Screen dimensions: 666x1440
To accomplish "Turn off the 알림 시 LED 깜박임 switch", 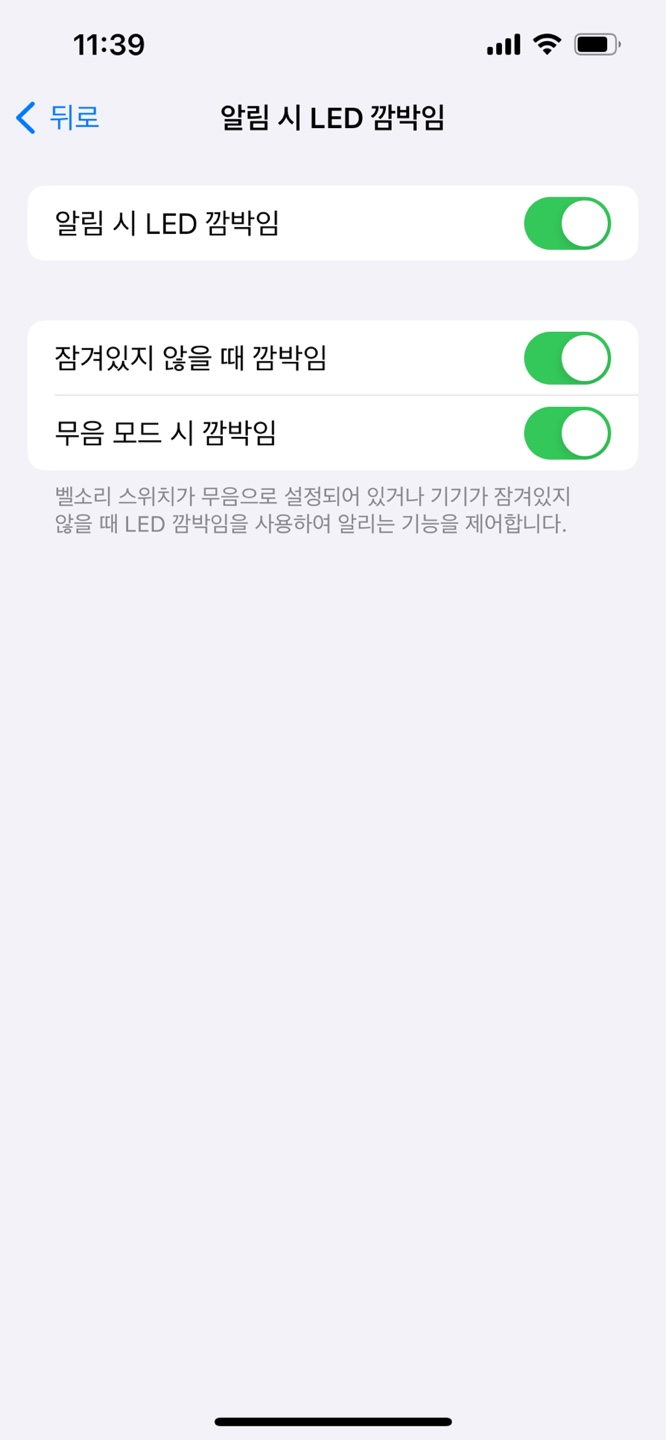I will point(566,223).
